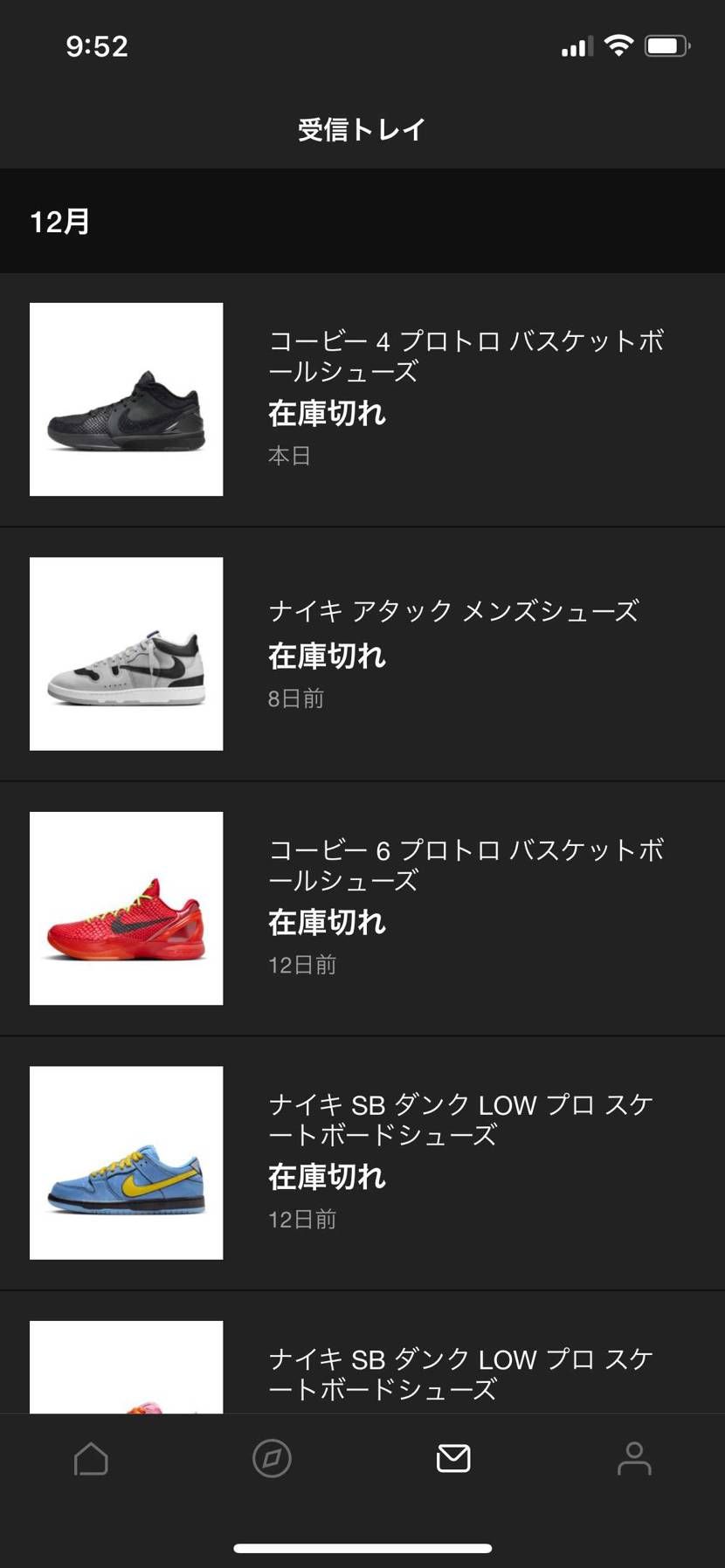Screen dimensions: 725x1568
Task: Tap the time display in status bar
Action: (x=96, y=45)
